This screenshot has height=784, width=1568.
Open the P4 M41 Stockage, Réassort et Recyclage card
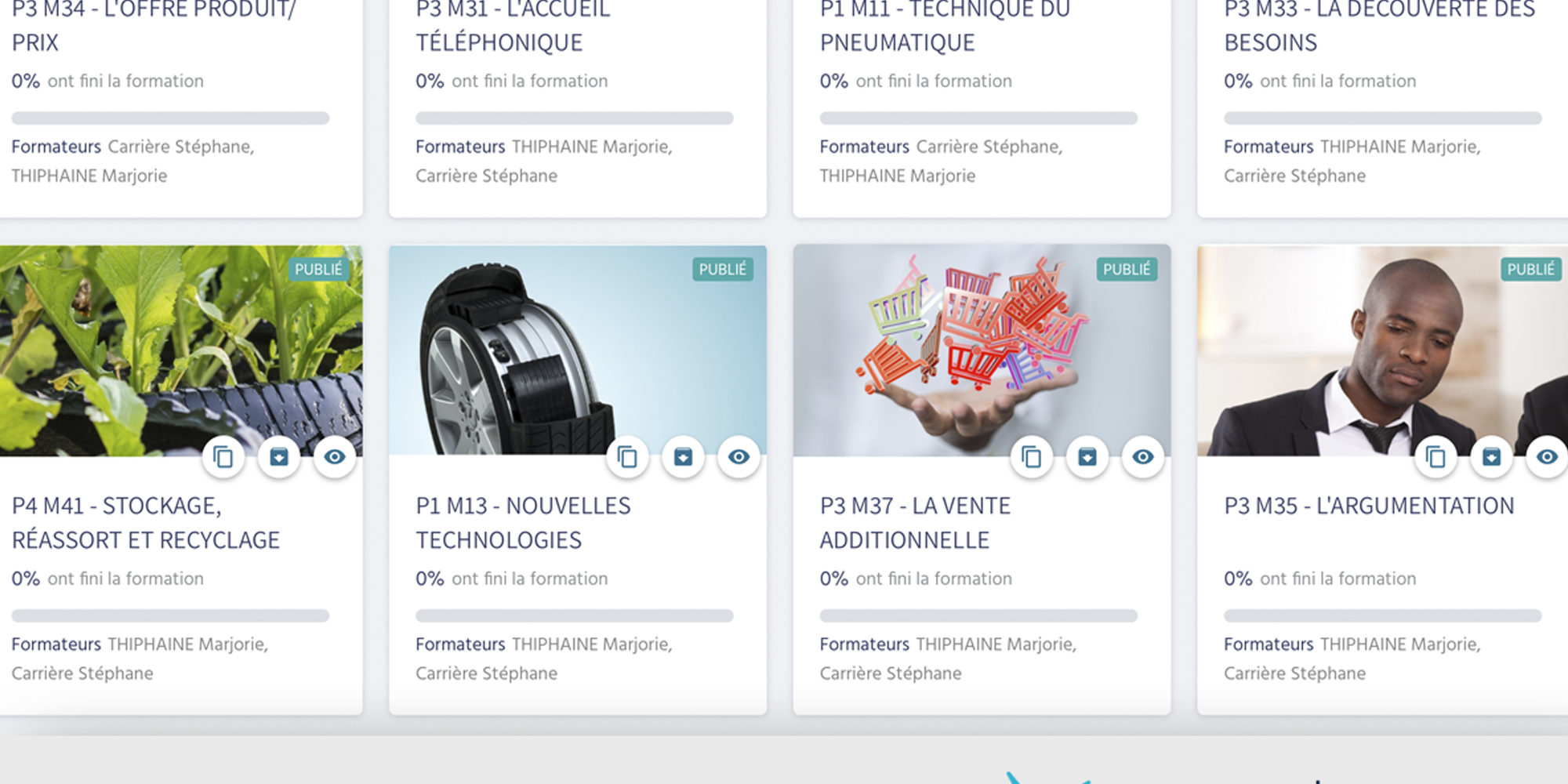146,523
